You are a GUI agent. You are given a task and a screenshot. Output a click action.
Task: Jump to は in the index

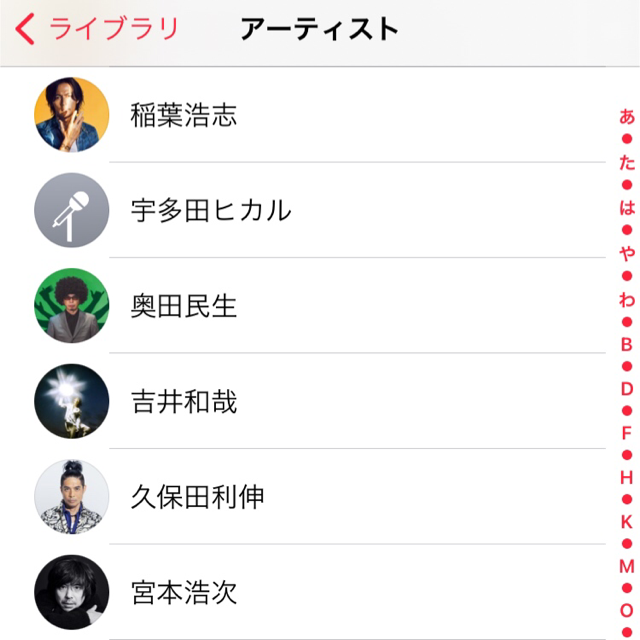(x=627, y=208)
